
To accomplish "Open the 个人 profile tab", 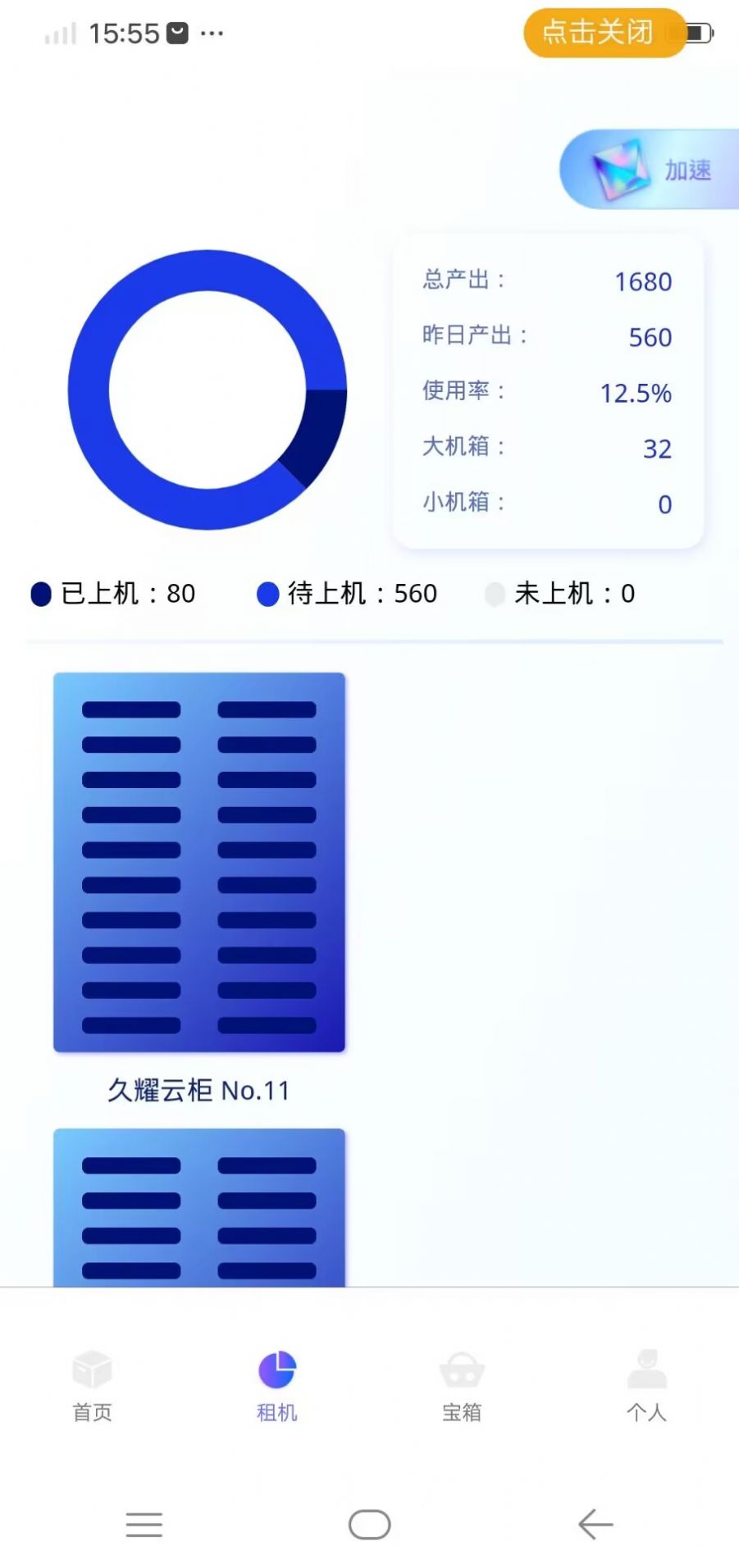I will tap(646, 1384).
